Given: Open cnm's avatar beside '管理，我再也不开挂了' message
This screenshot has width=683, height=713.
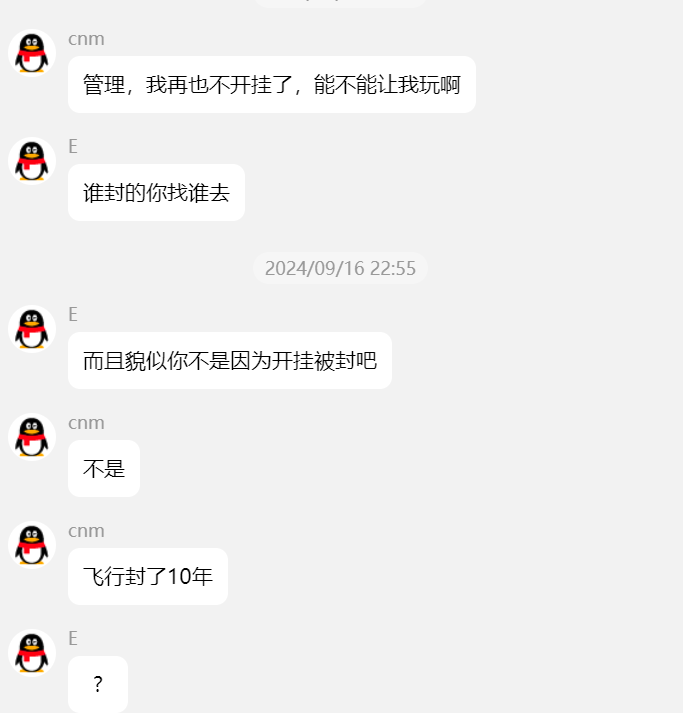Looking at the screenshot, I should point(32,52).
